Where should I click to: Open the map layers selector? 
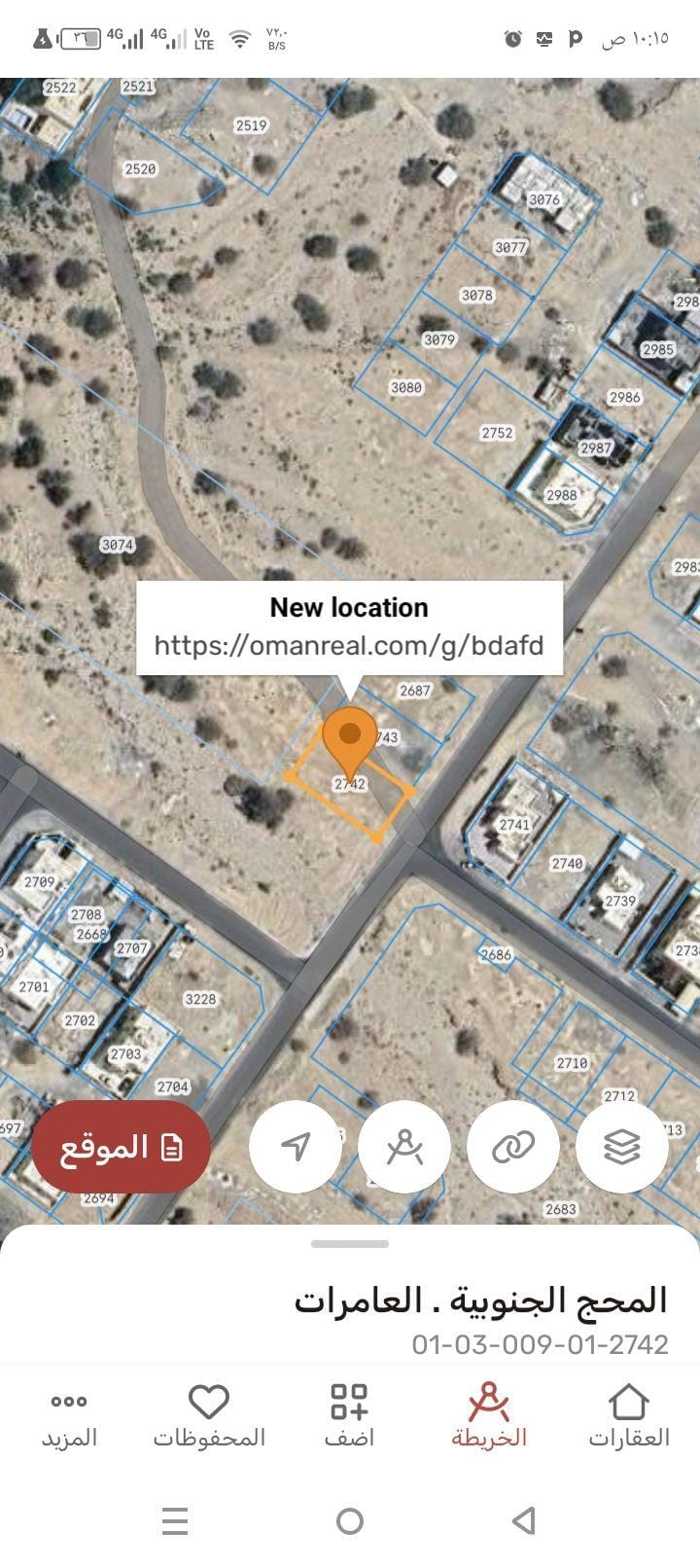[x=622, y=1147]
